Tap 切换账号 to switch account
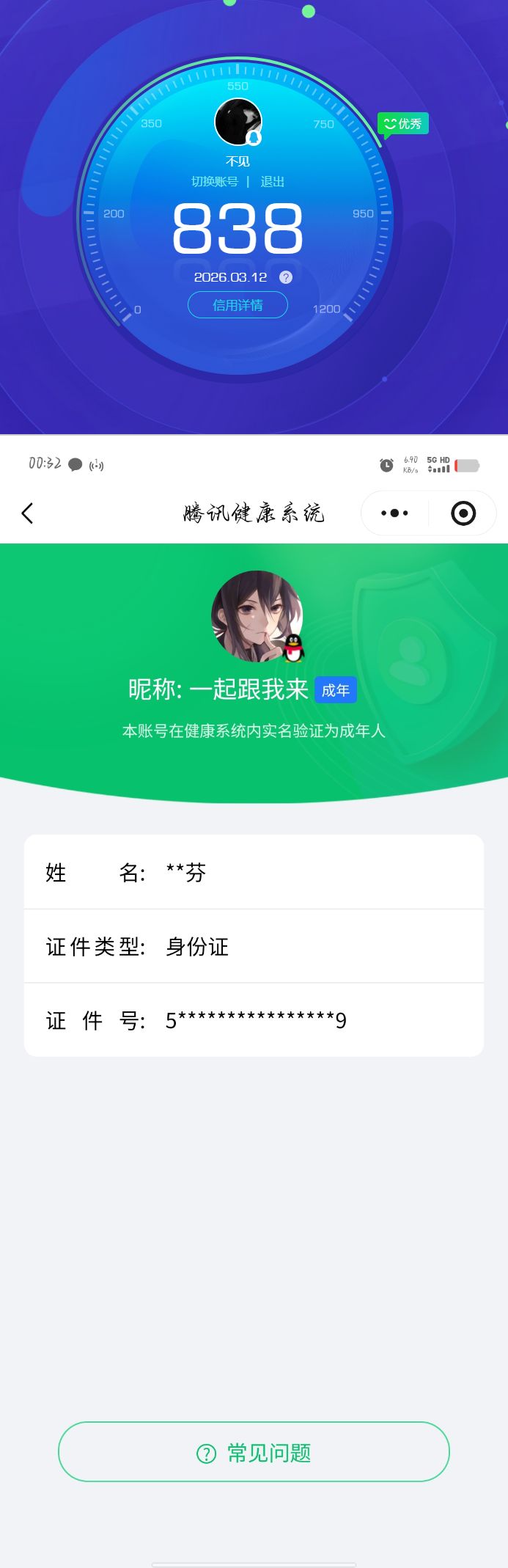Screen dimensions: 508x1568 [215, 182]
